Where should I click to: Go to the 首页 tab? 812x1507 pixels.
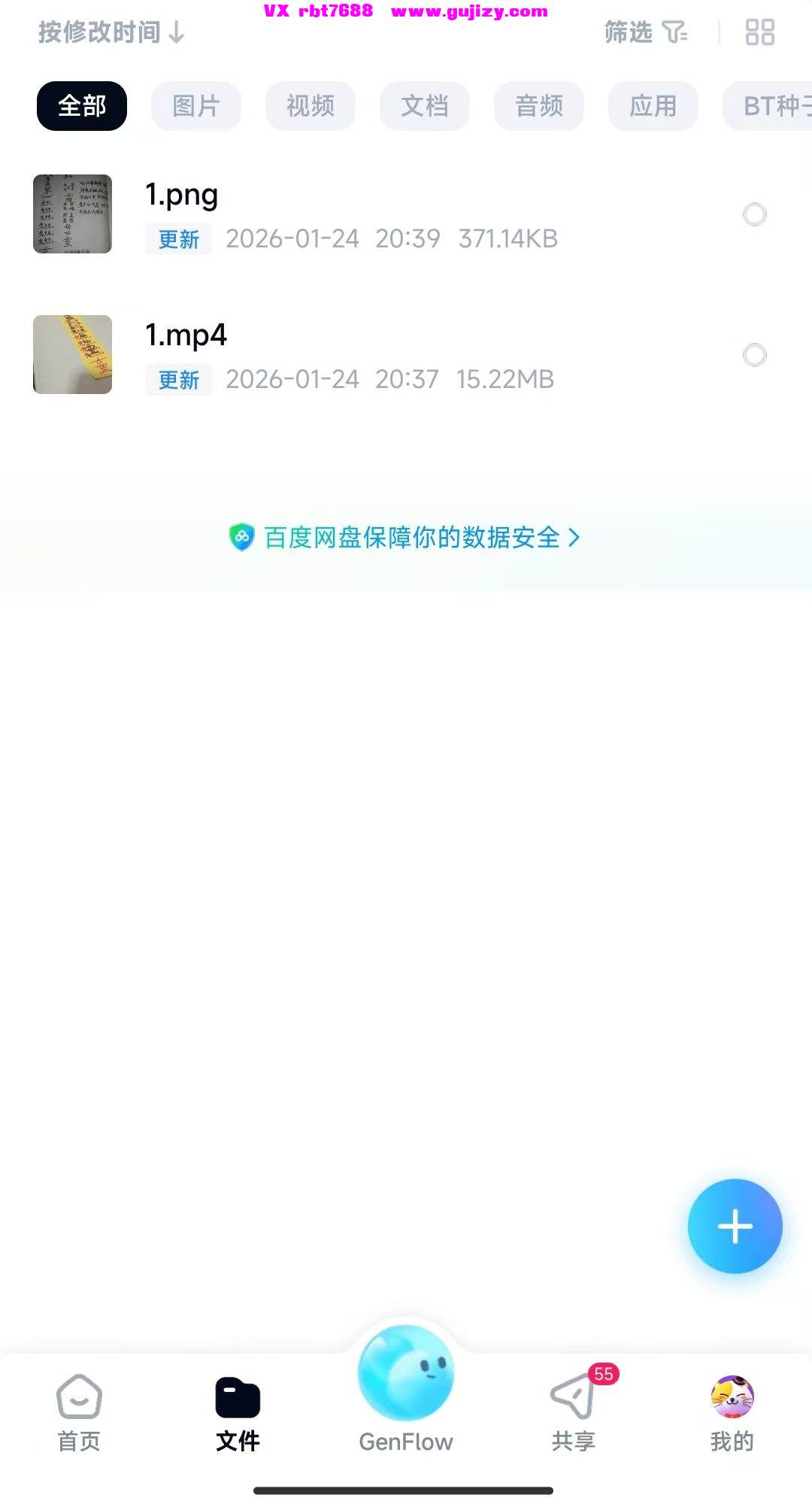coord(79,1413)
